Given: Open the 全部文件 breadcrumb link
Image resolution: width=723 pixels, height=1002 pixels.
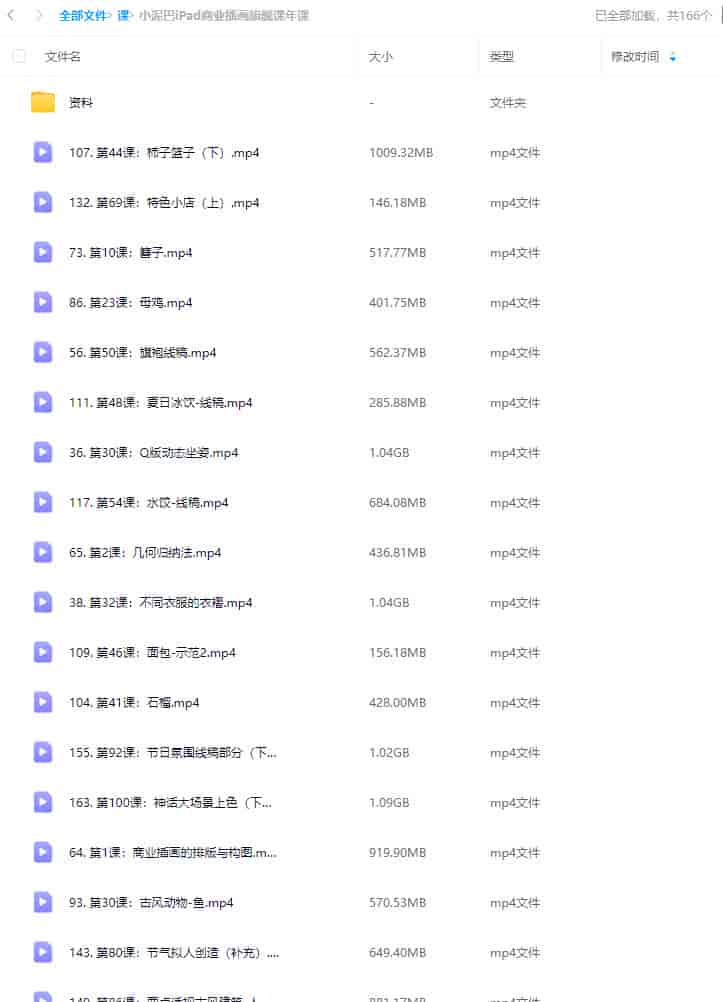Looking at the screenshot, I should pyautogui.click(x=83, y=15).
